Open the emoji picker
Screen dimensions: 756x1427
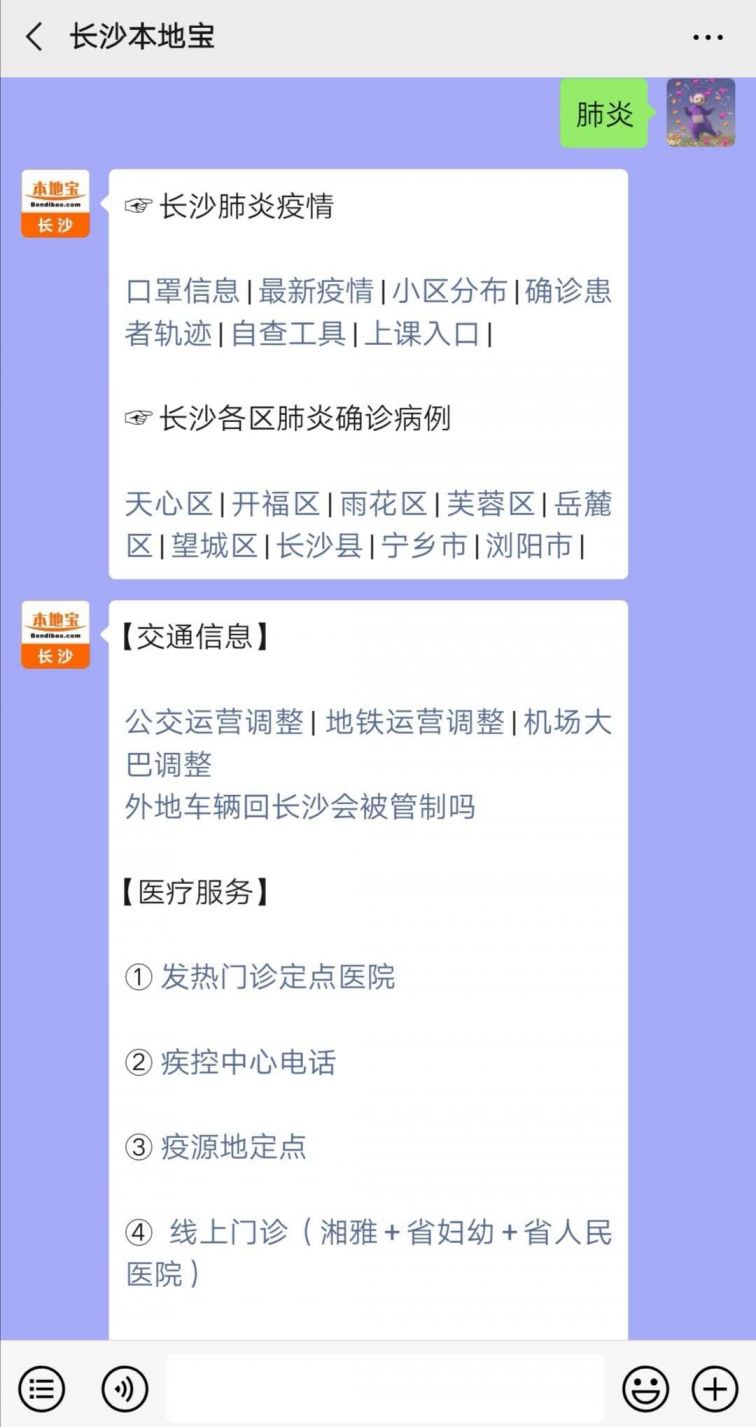646,1388
